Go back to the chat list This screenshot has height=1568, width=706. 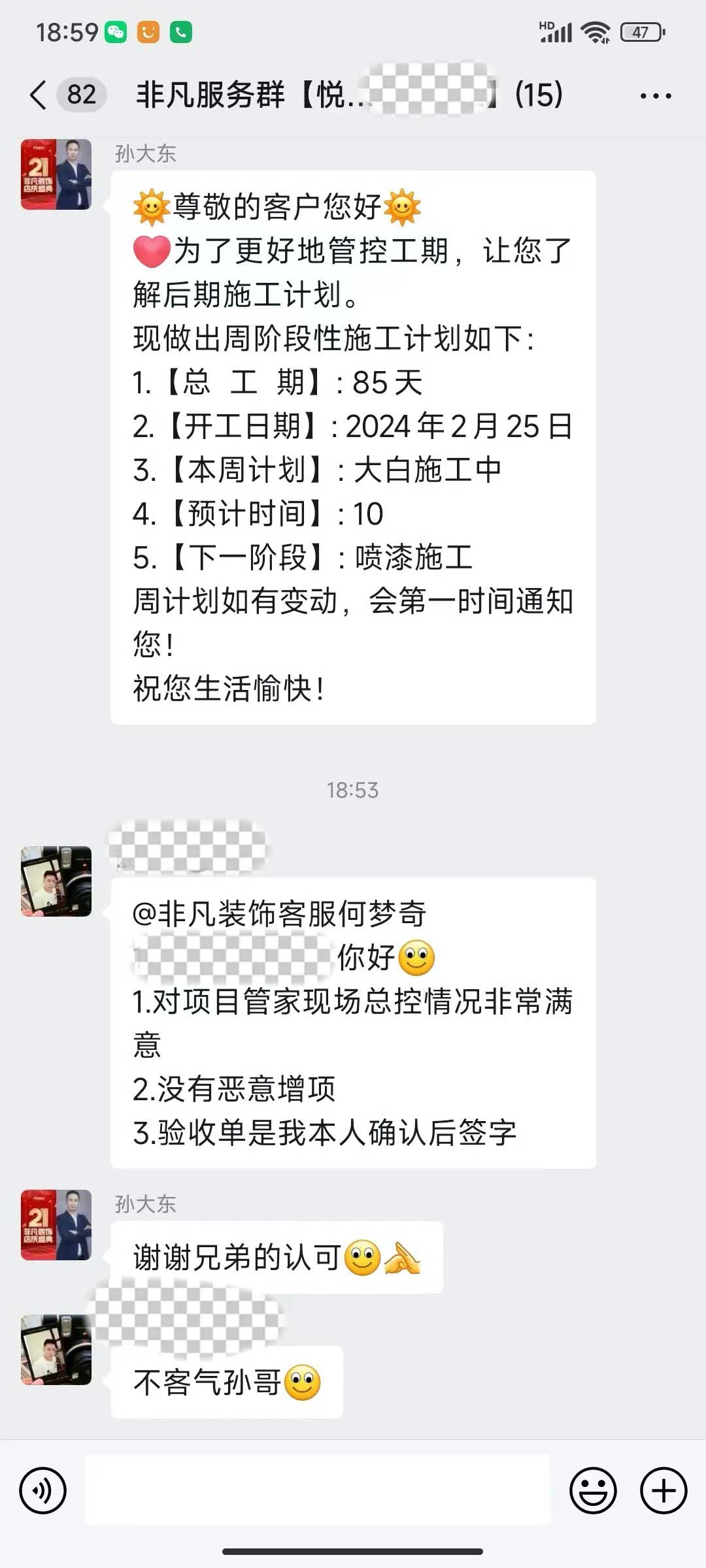(x=39, y=95)
